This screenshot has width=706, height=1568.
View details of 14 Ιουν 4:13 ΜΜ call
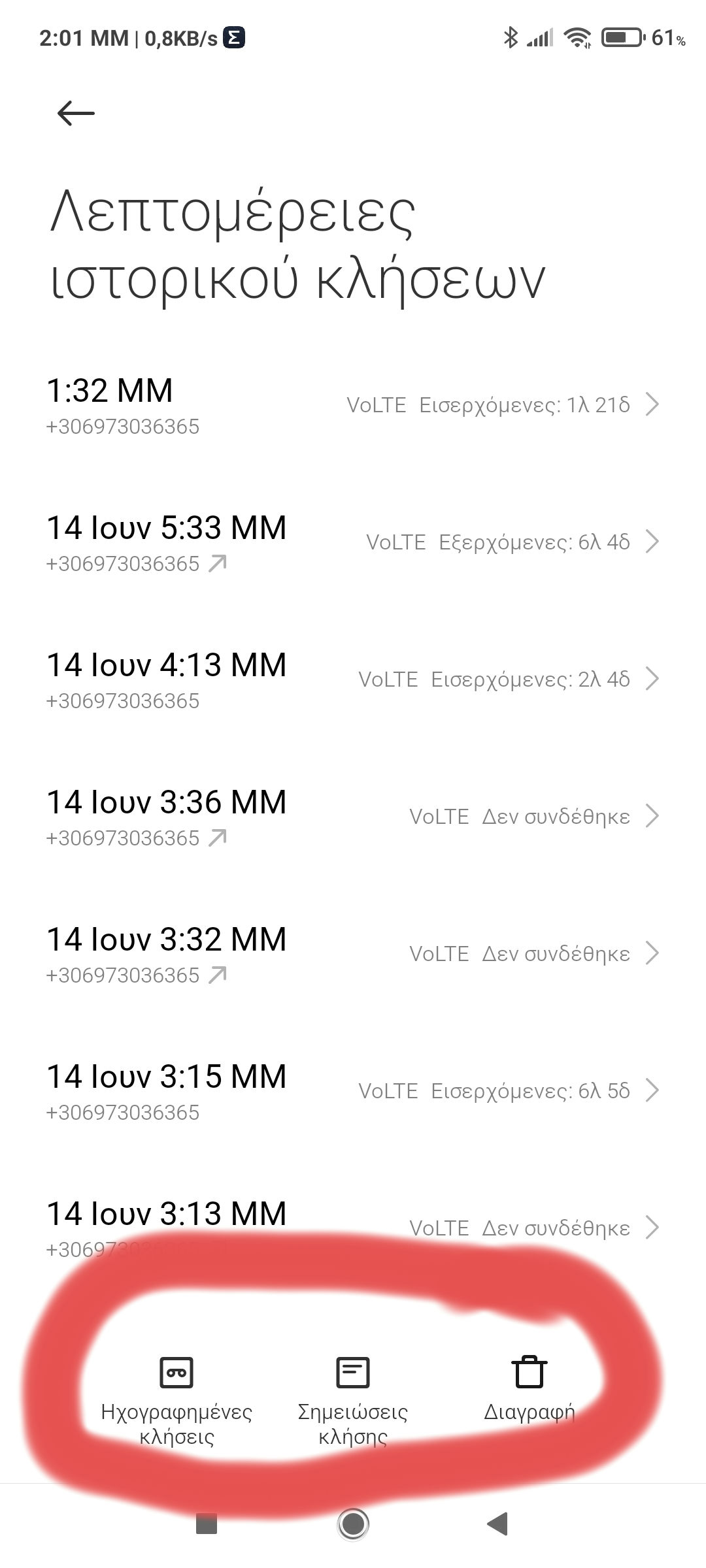point(353,679)
